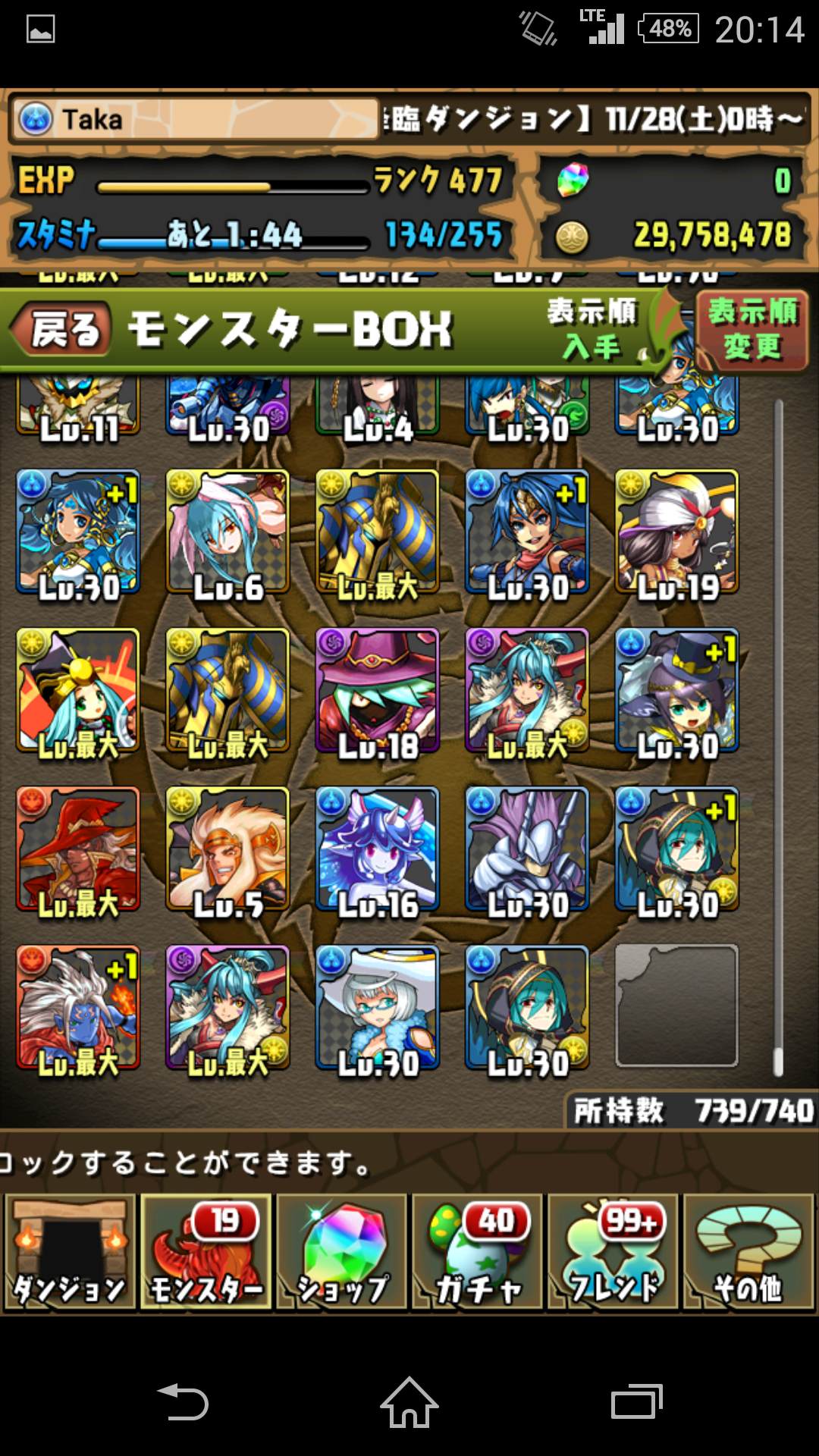Pick the Lv.6 pink-haired monster
Image resolution: width=819 pixels, height=1456 pixels.
227,532
